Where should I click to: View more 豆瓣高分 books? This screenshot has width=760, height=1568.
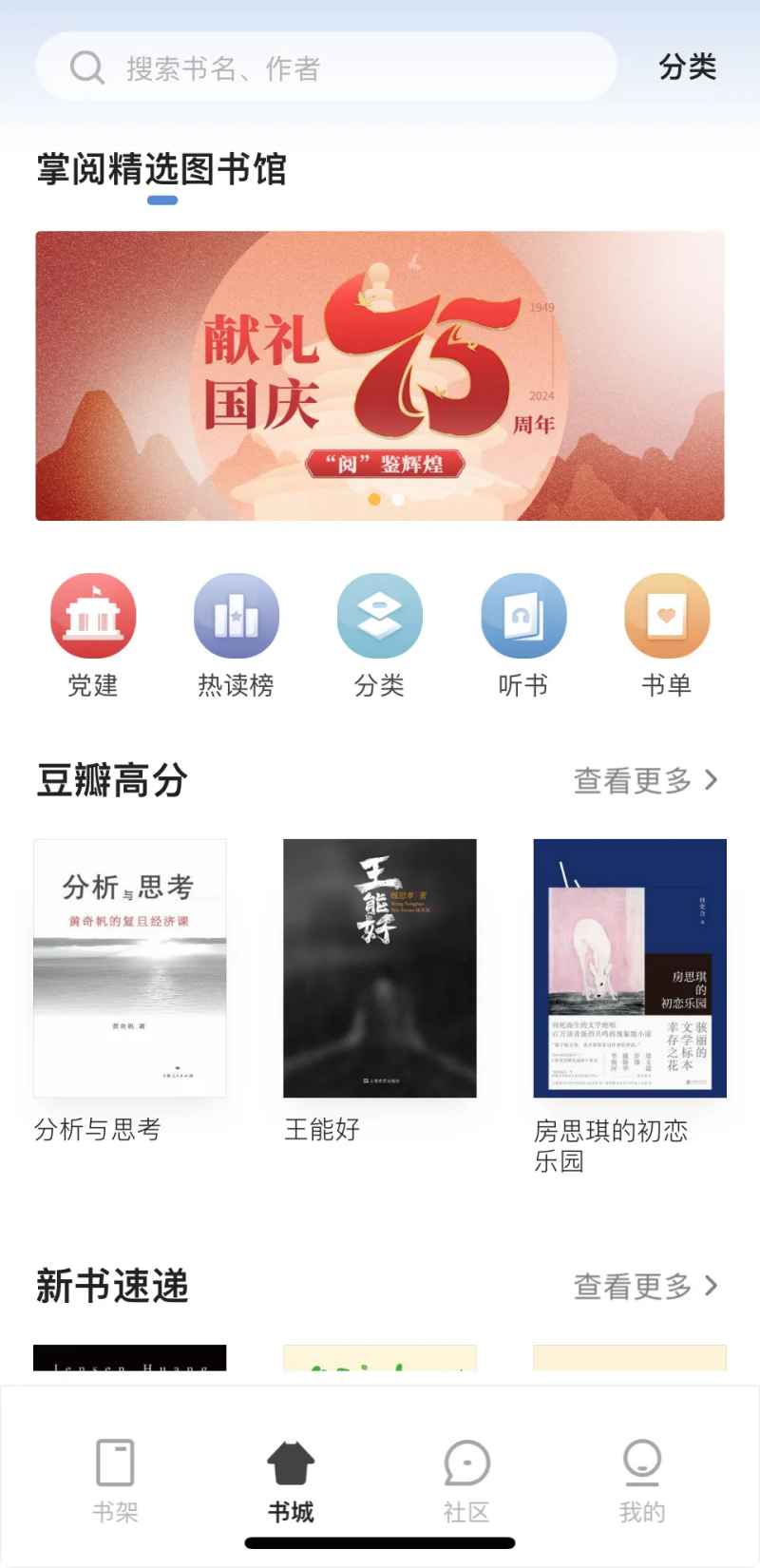click(x=646, y=780)
